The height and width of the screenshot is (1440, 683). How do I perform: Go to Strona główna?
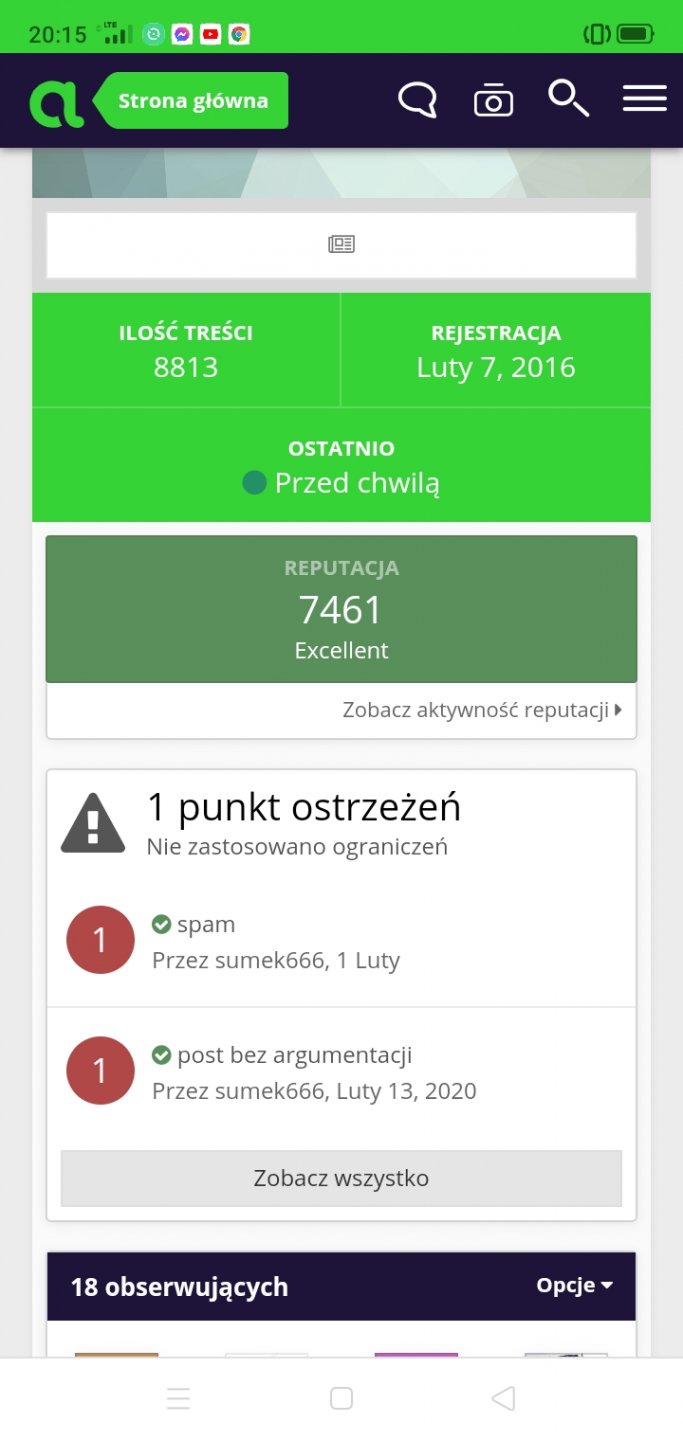[x=192, y=101]
